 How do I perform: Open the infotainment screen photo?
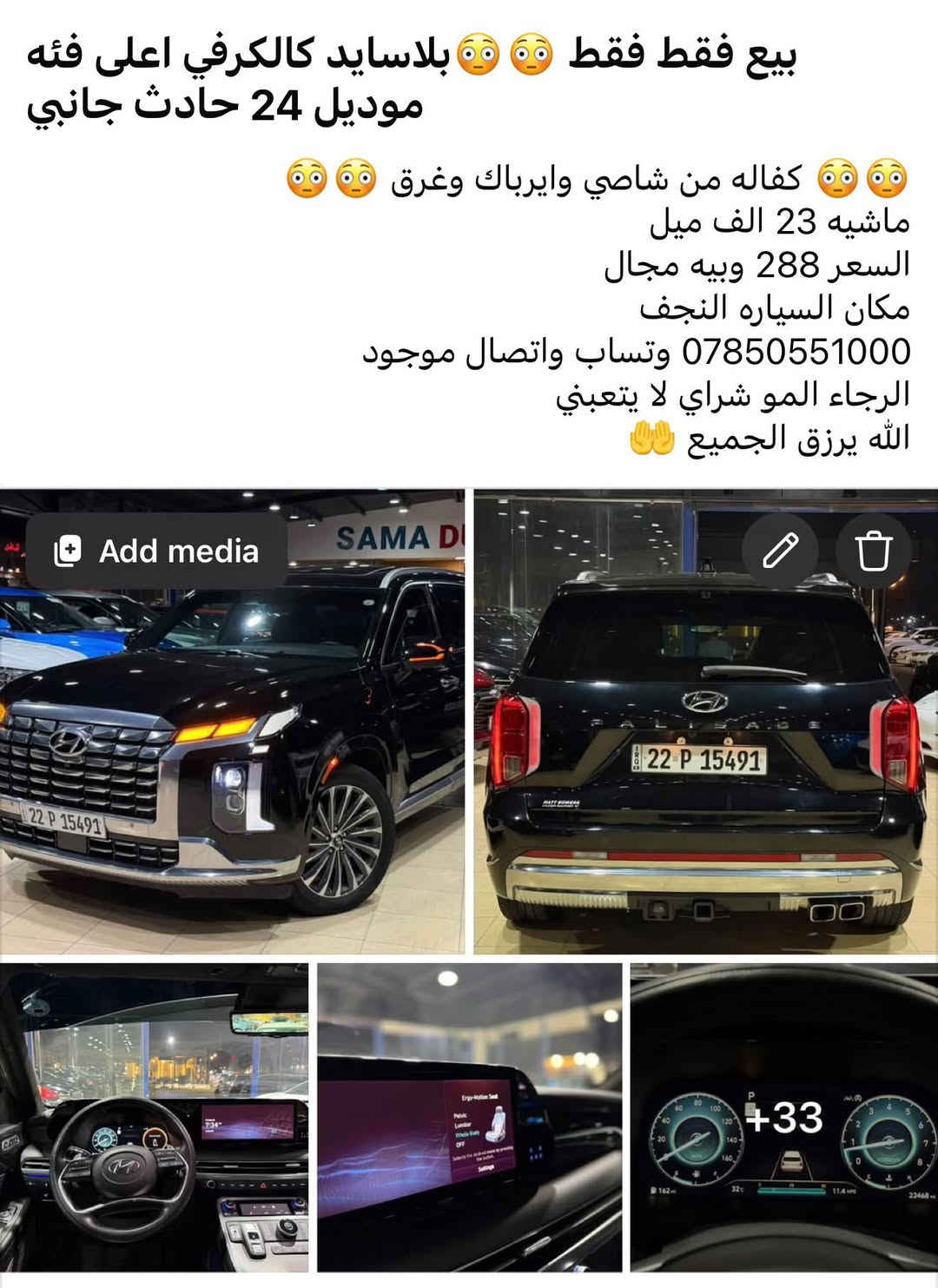[469, 1117]
